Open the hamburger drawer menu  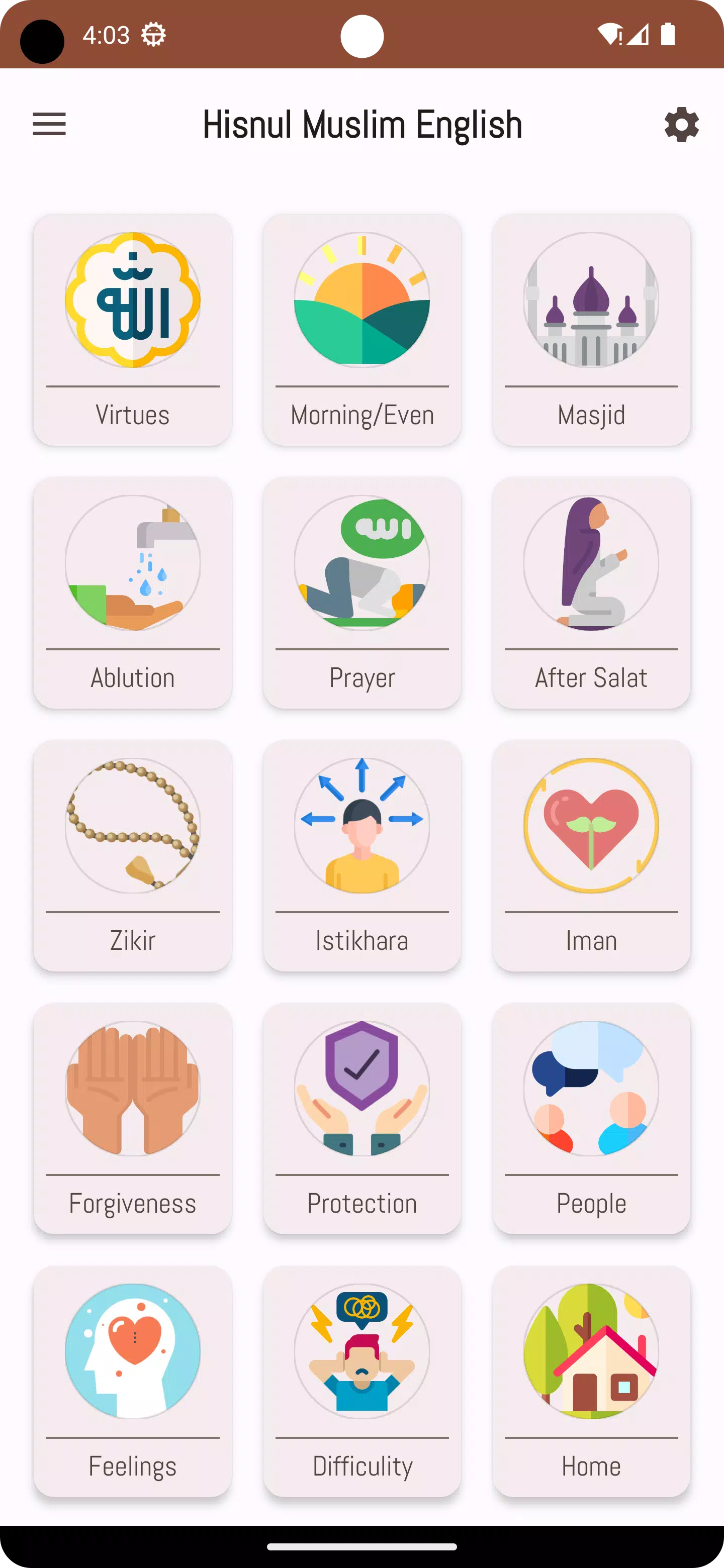(x=49, y=124)
